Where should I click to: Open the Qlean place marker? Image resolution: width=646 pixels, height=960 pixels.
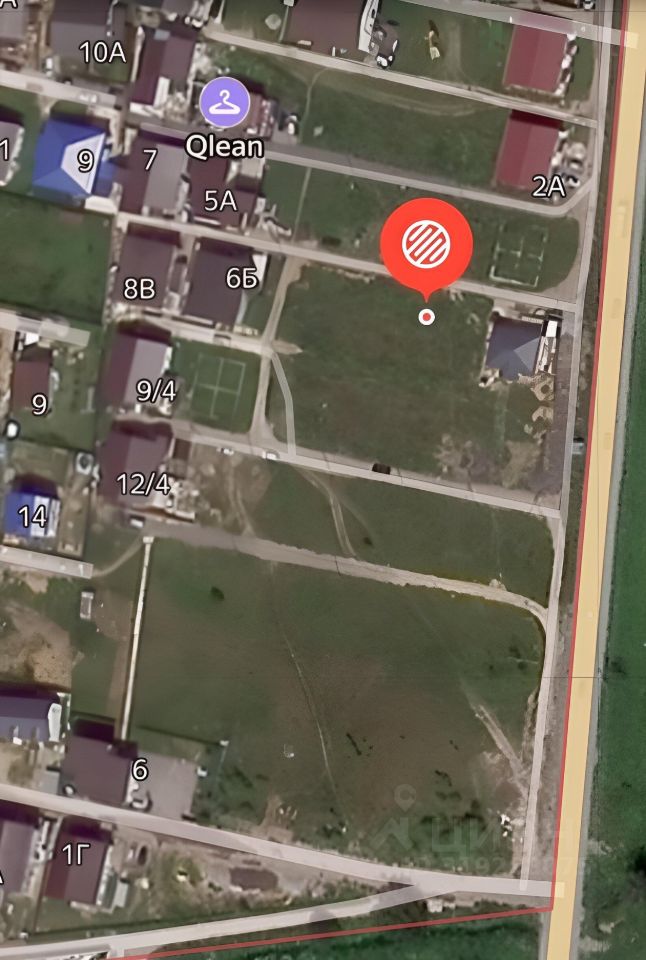[224, 101]
